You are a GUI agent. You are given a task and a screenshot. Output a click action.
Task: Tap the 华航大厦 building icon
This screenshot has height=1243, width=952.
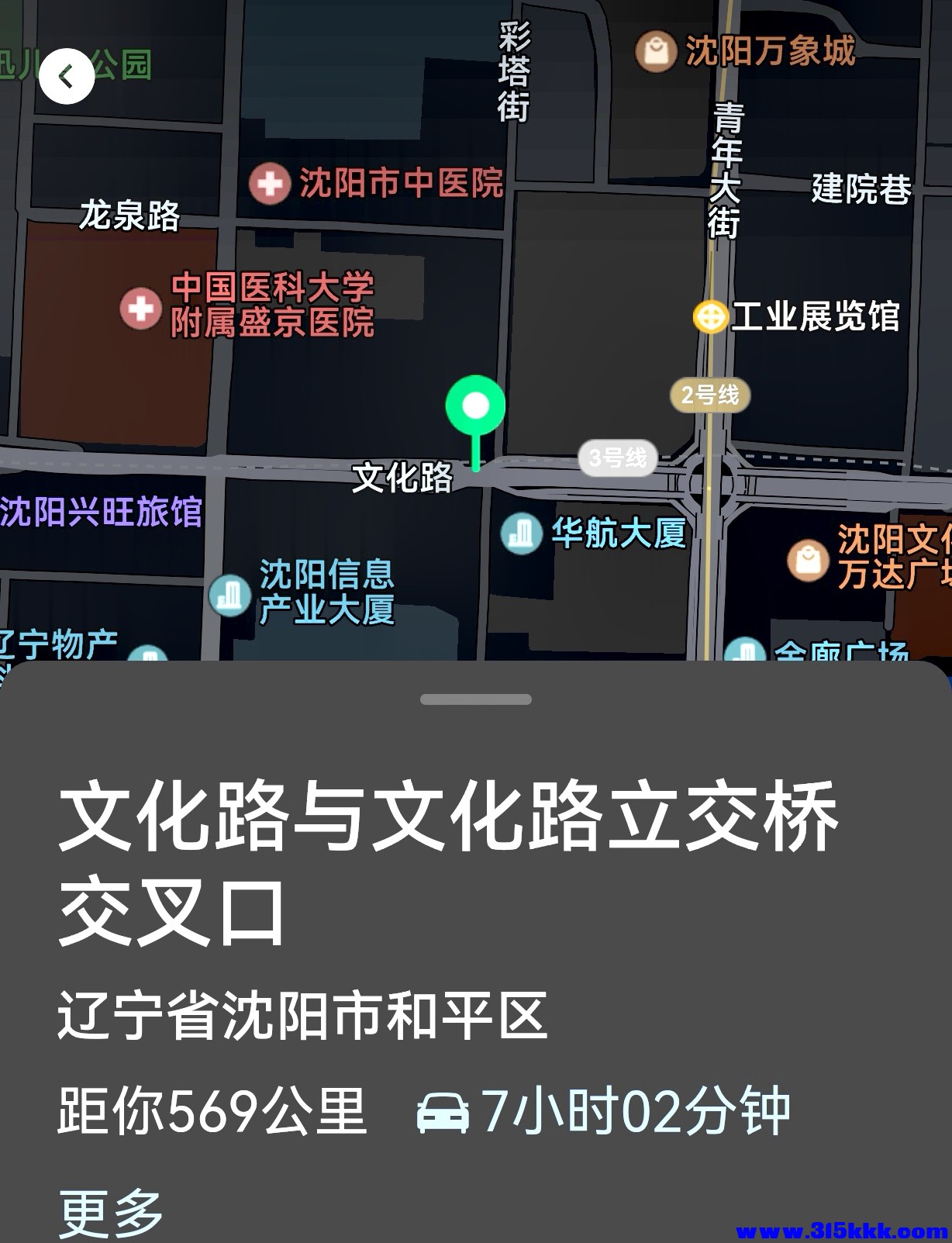pos(521,533)
